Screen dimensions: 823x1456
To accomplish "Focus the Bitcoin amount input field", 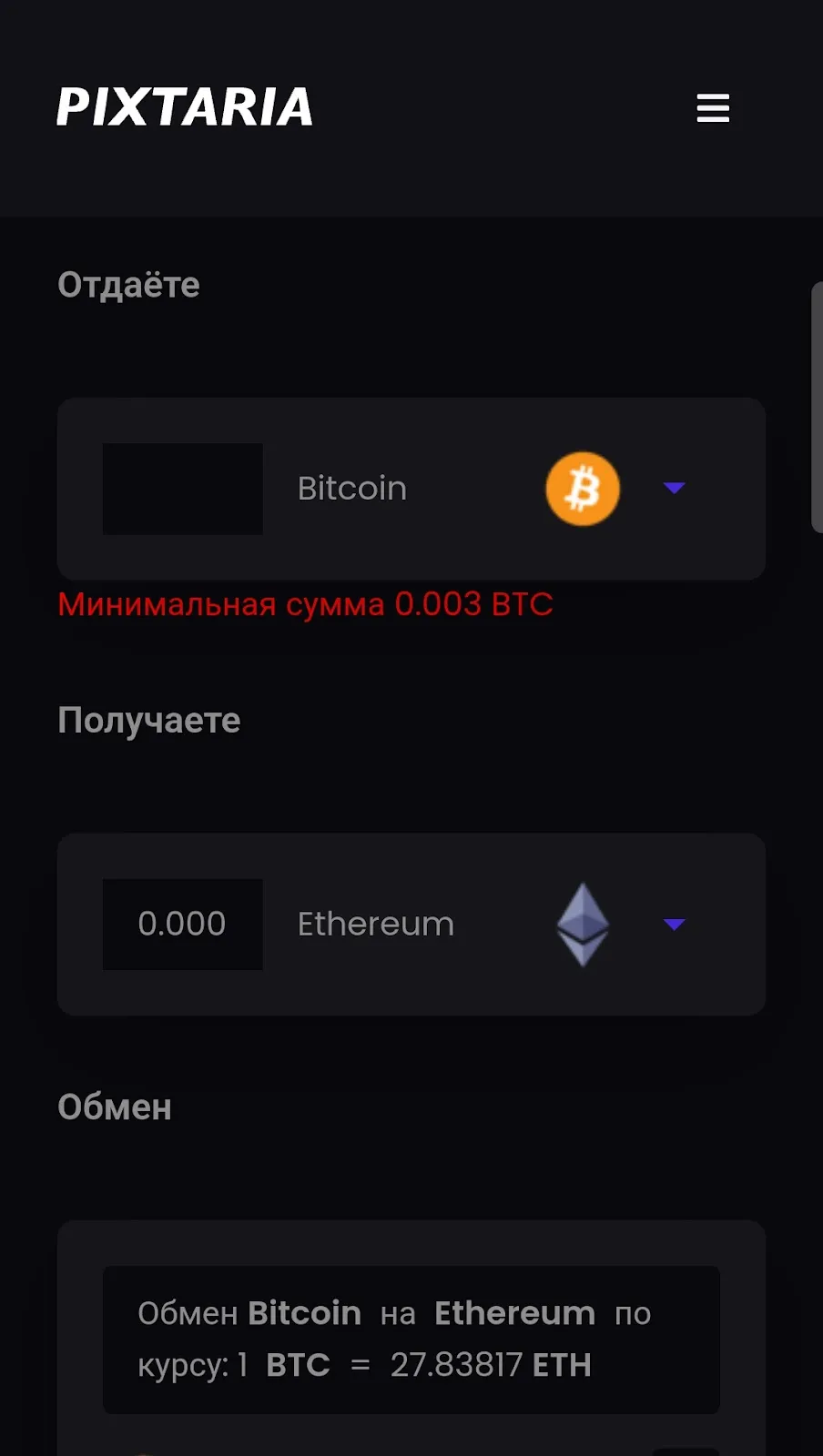I will pos(183,489).
